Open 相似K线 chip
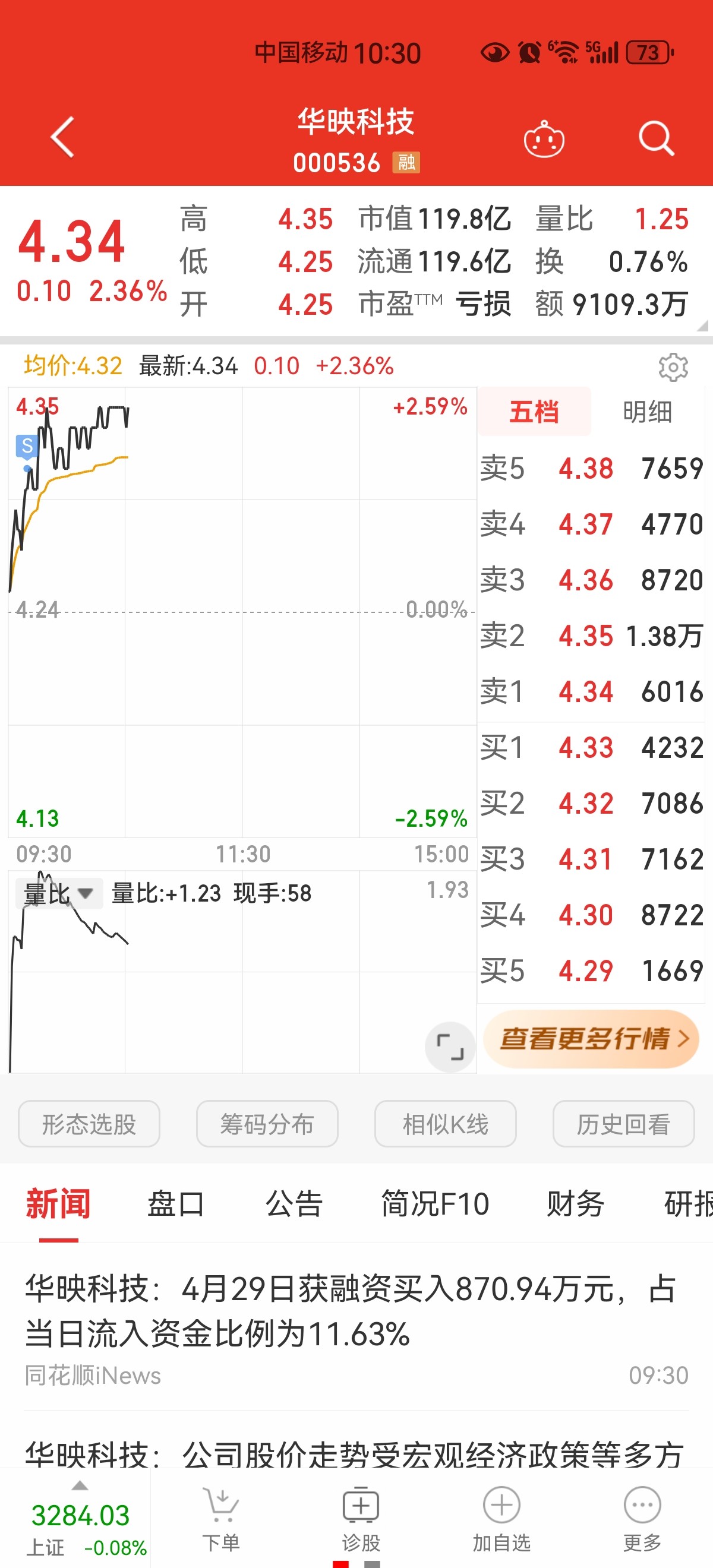This screenshot has width=713, height=1568. (445, 1124)
